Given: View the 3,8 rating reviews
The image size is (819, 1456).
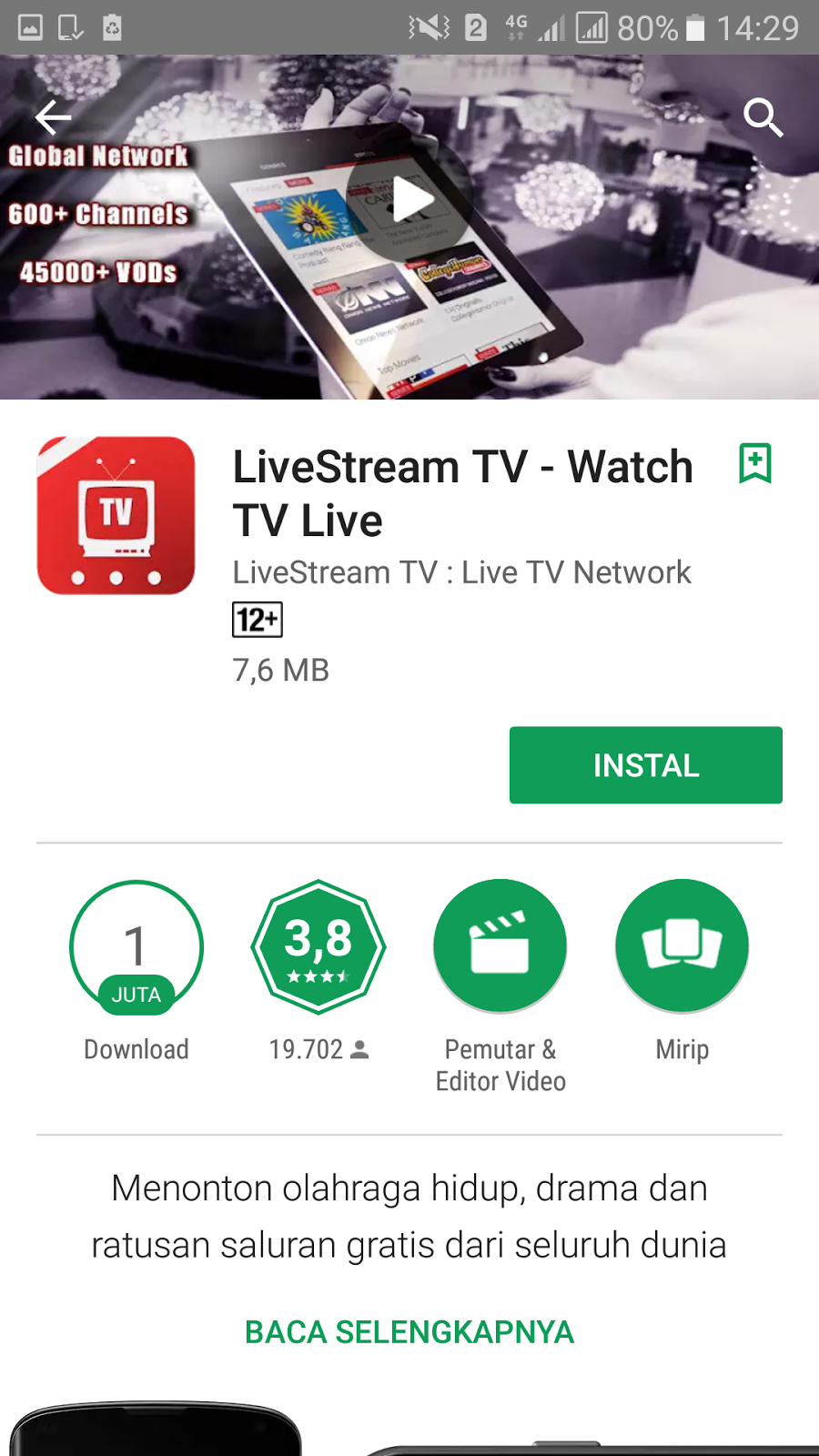Looking at the screenshot, I should click(318, 946).
